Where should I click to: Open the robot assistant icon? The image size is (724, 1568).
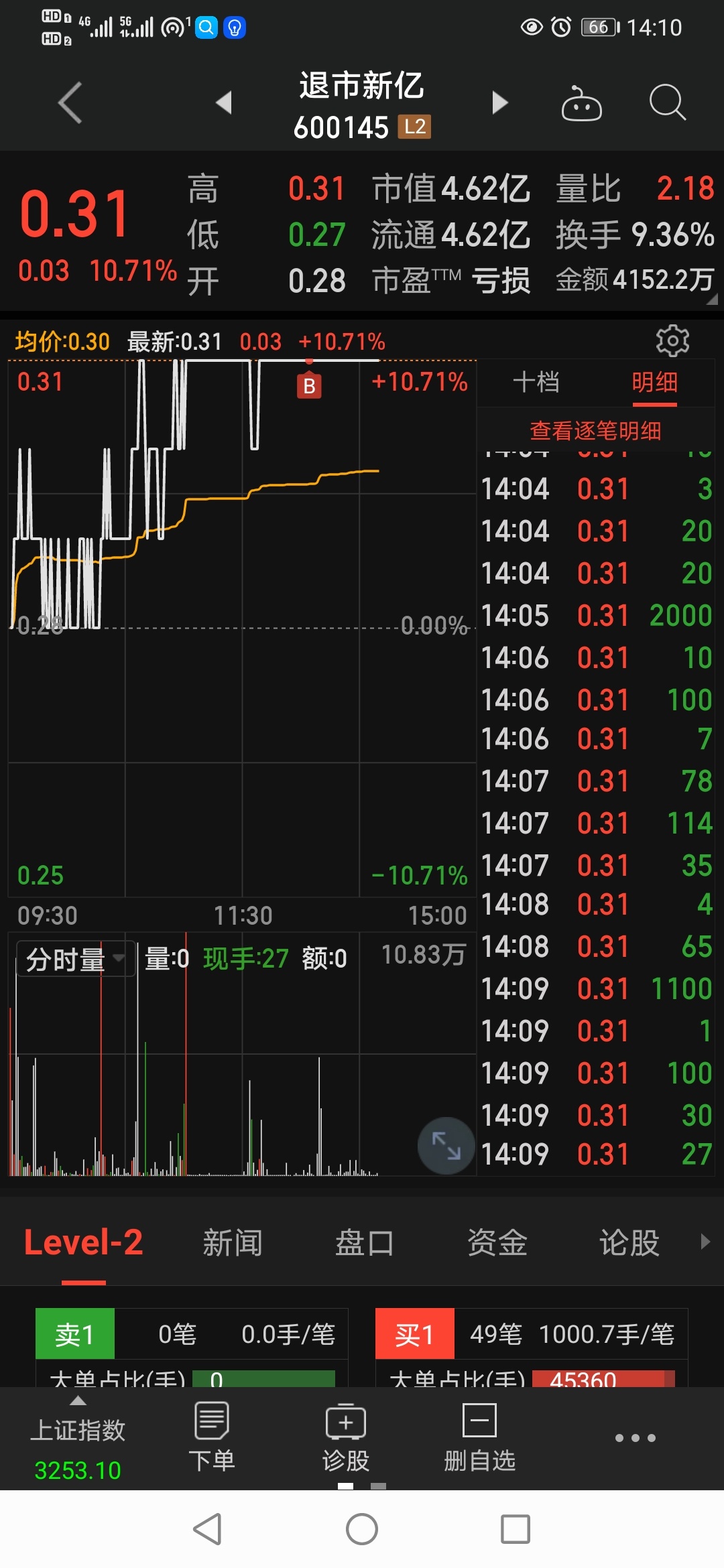(x=581, y=103)
